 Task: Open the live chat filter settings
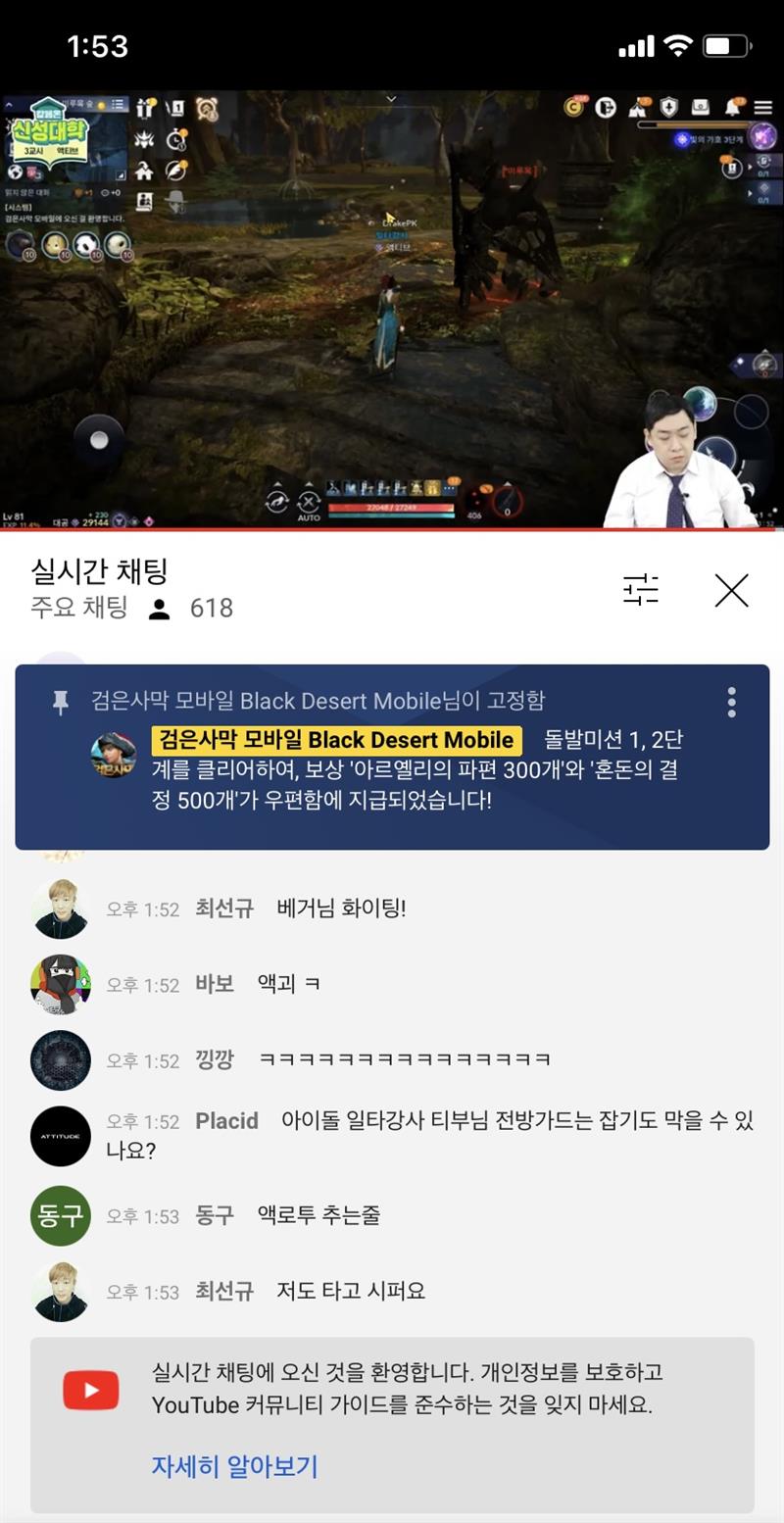[641, 590]
